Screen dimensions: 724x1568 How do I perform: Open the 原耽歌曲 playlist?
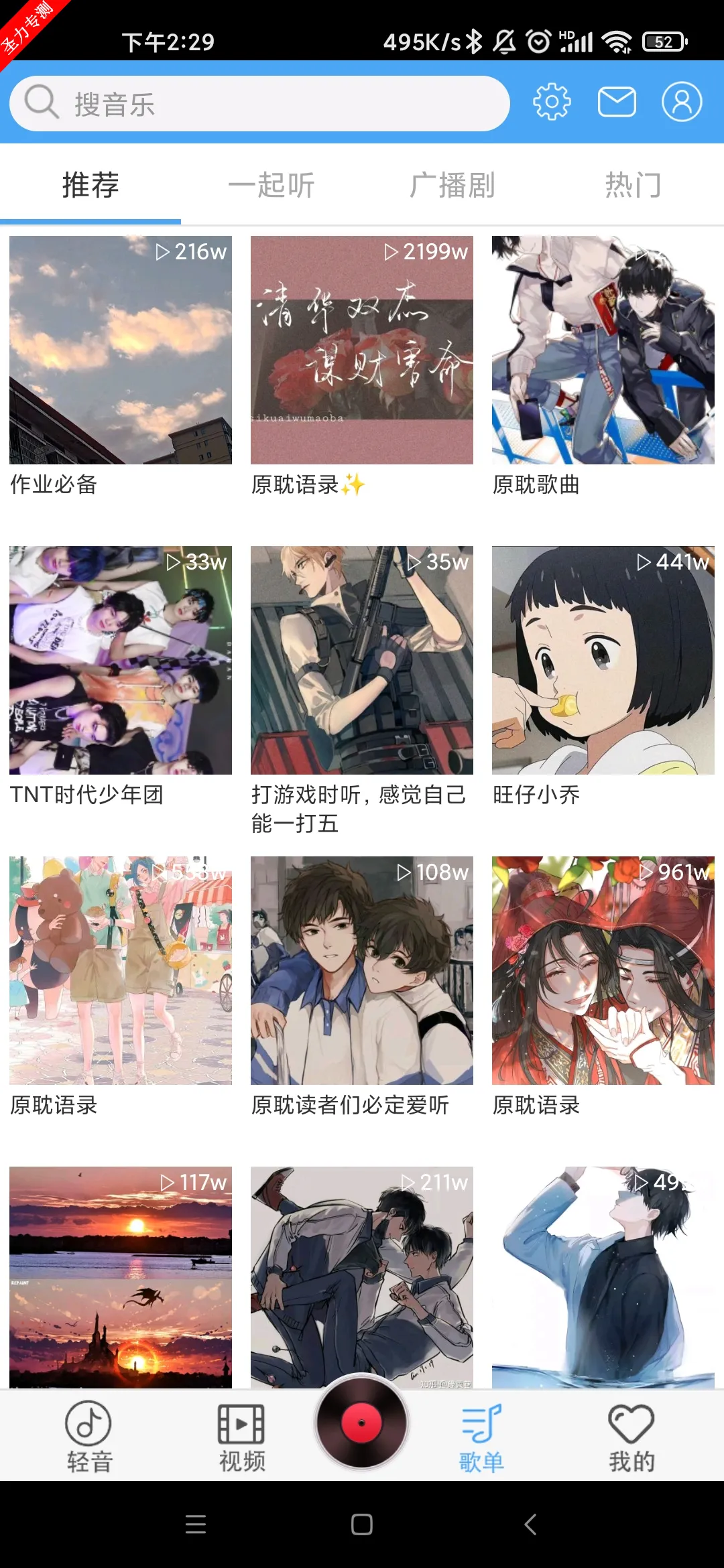603,350
